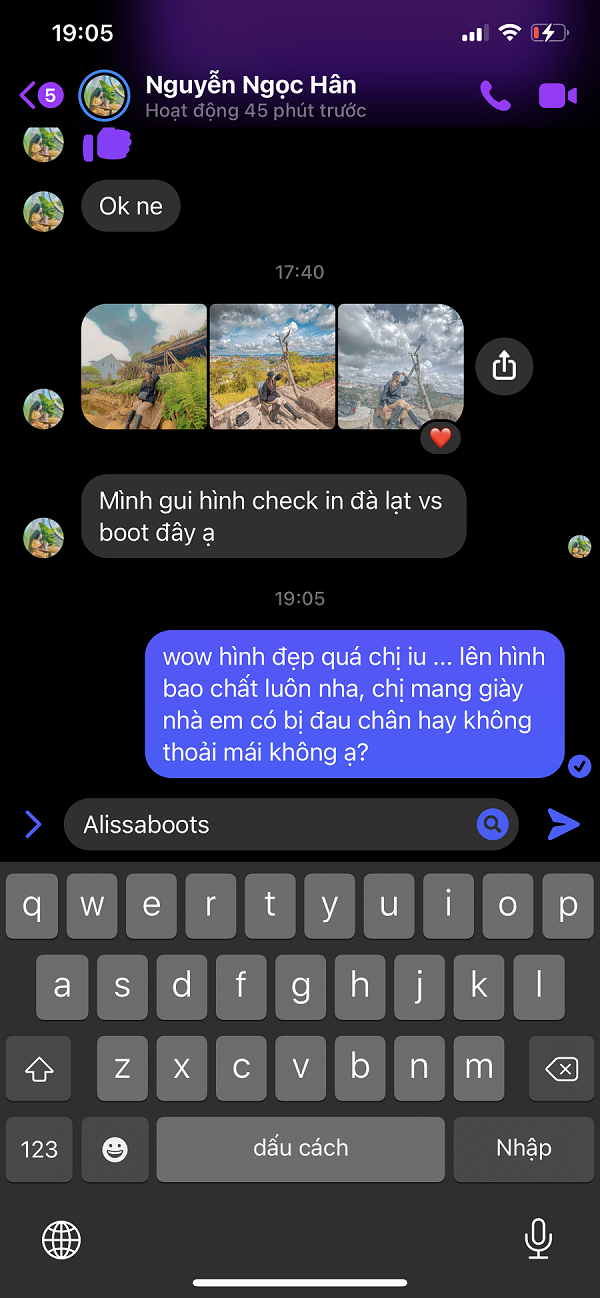Viewport: 600px width, 1298px height.
Task: Open the emoji keyboard
Action: 115,1150
